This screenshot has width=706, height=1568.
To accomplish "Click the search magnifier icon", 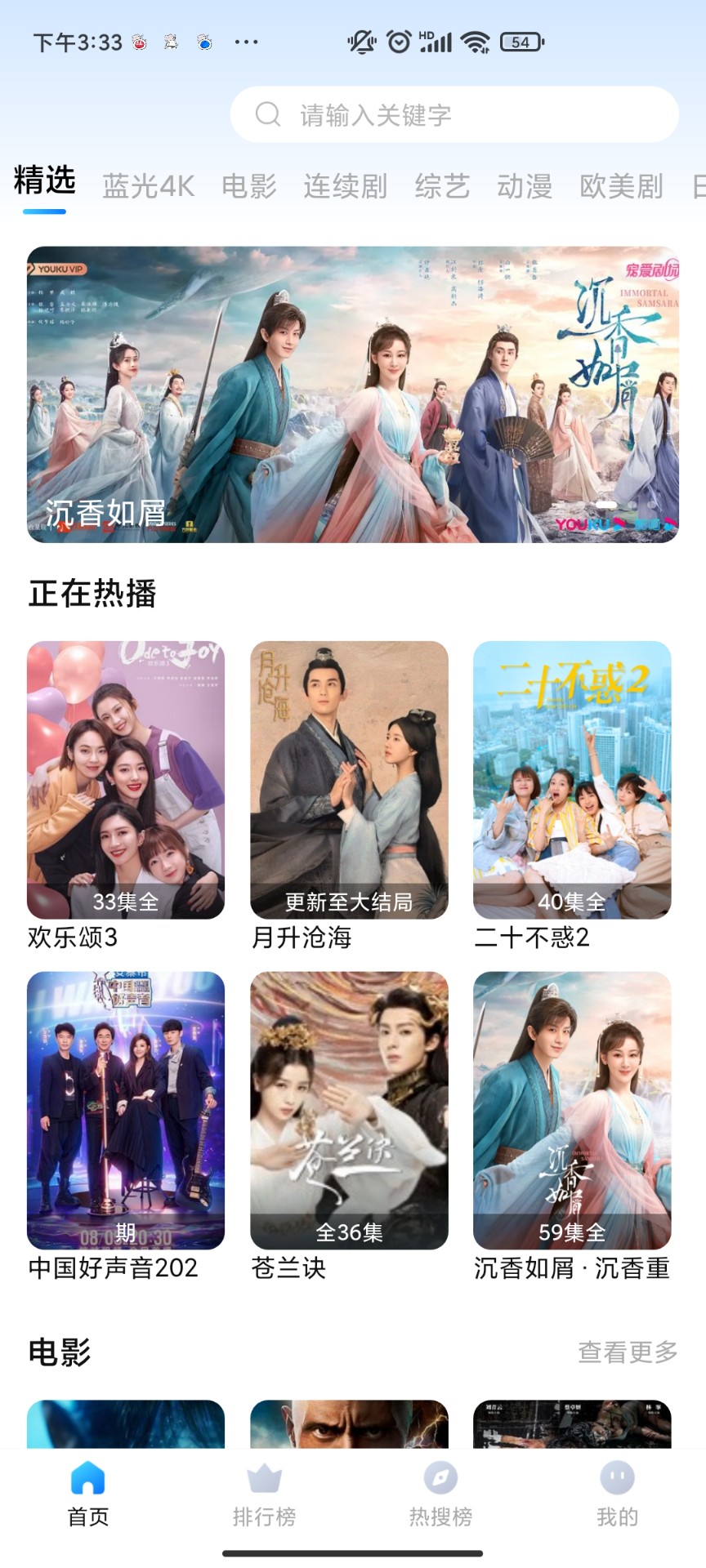I will point(268,114).
